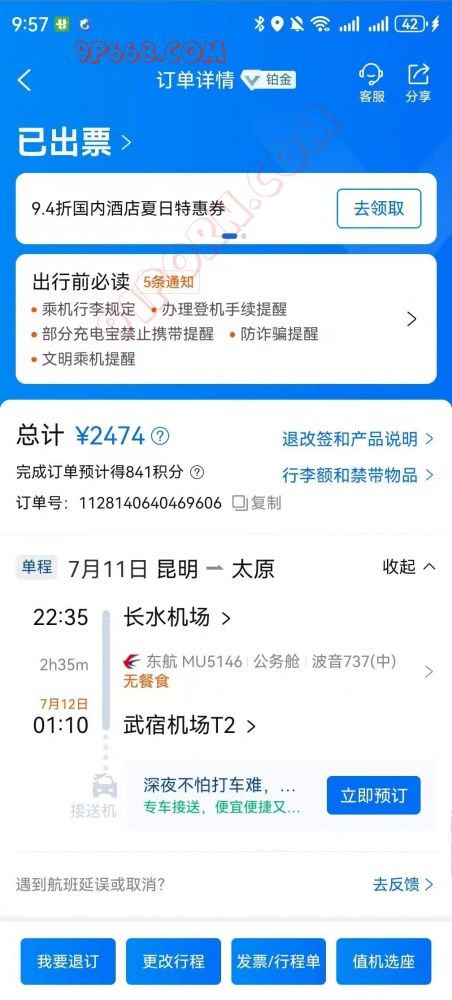View 退改签和产品说明 details
Screen dimensions: 452x1000
(358, 439)
